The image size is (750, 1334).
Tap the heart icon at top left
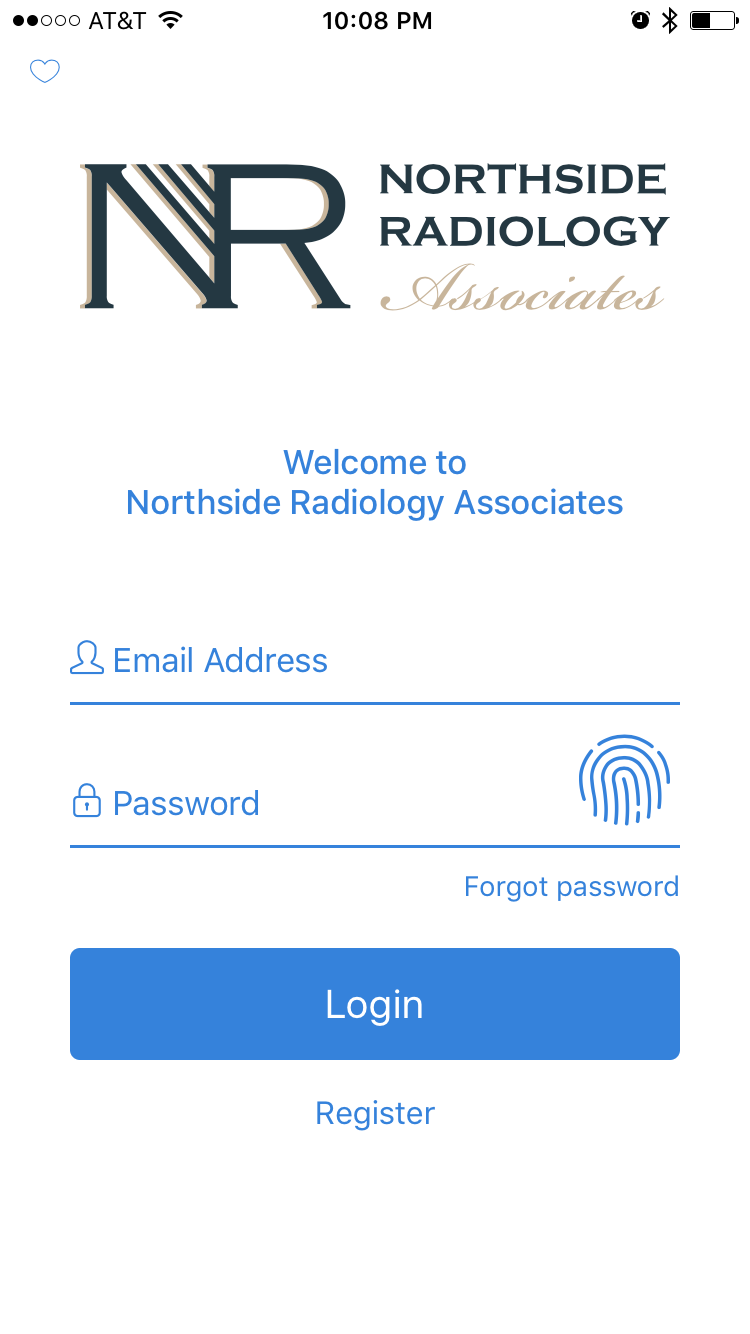[x=44, y=71]
